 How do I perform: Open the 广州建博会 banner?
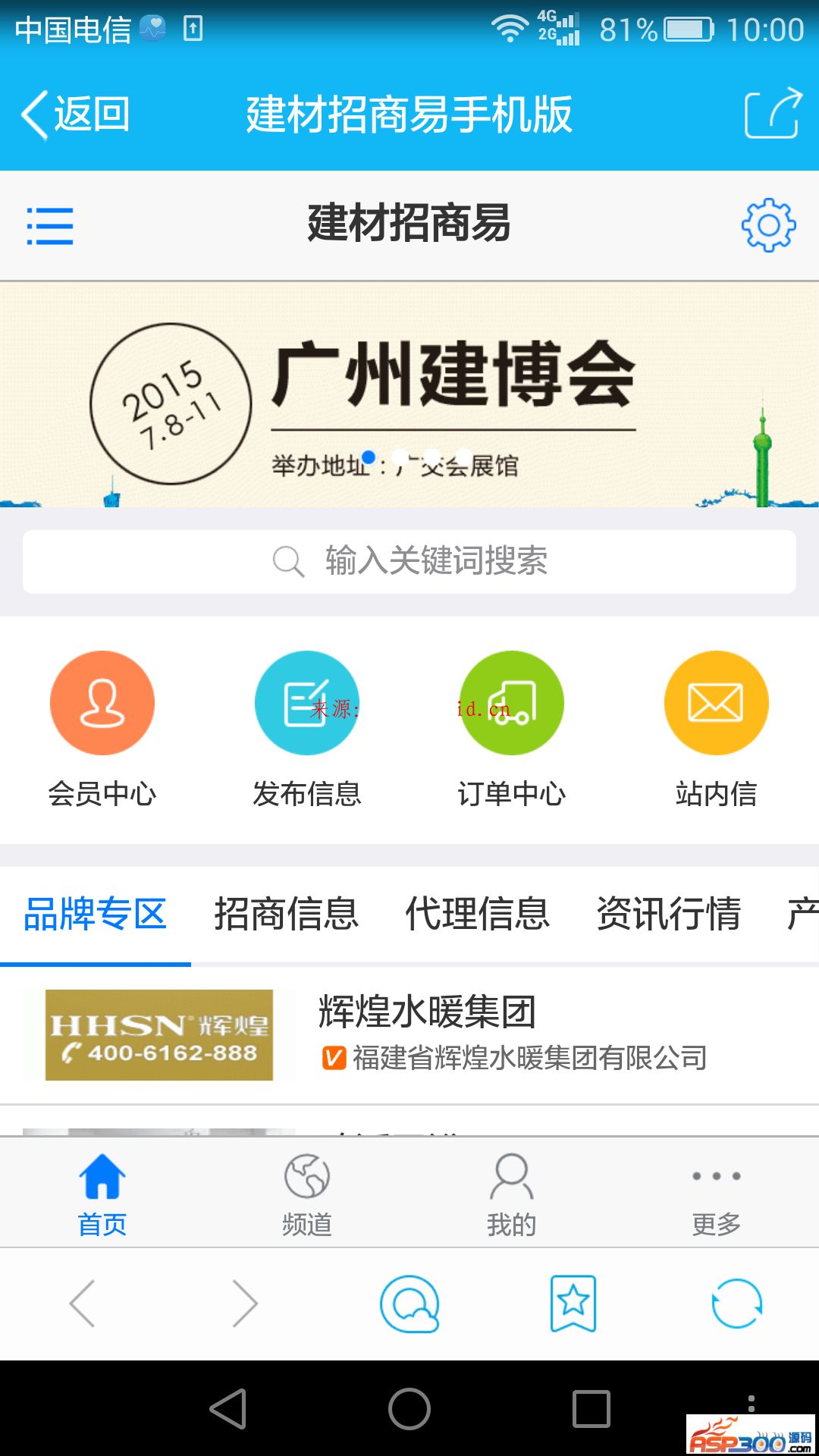(x=409, y=394)
